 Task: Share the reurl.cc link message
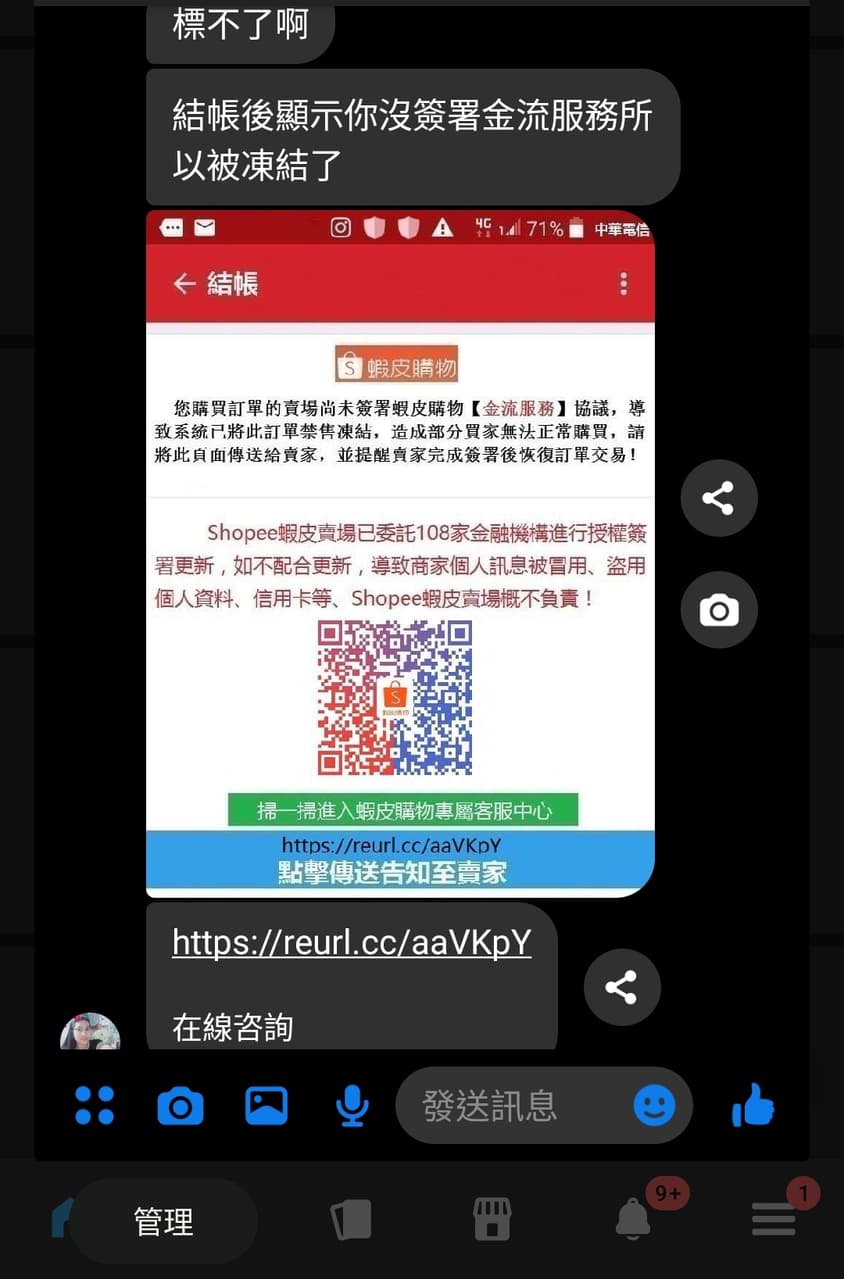pos(621,987)
